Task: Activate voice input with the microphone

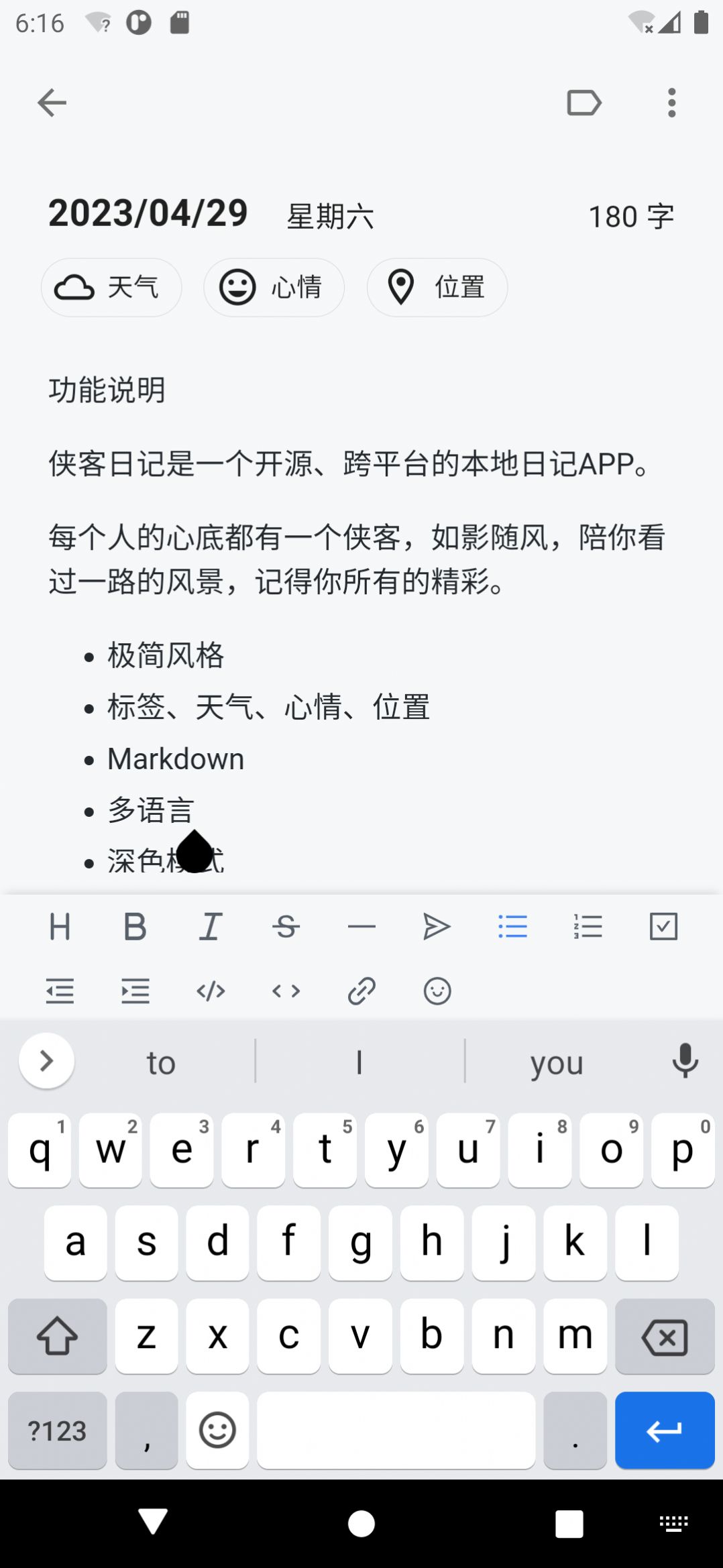Action: pos(685,1061)
